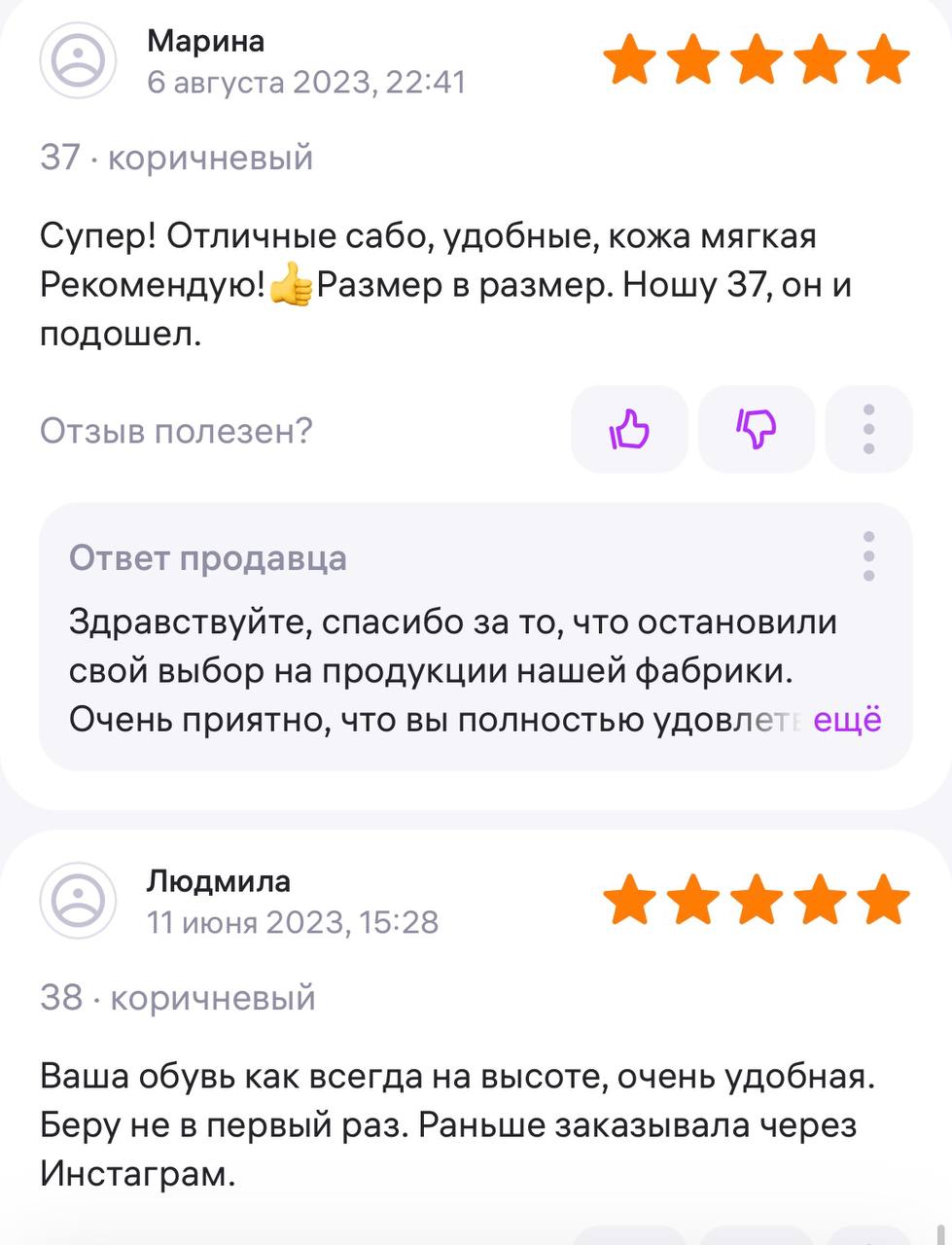Screen dimensions: 952x1245
Task: Mark Марина's review as helpful with thumbs up
Action: click(628, 429)
